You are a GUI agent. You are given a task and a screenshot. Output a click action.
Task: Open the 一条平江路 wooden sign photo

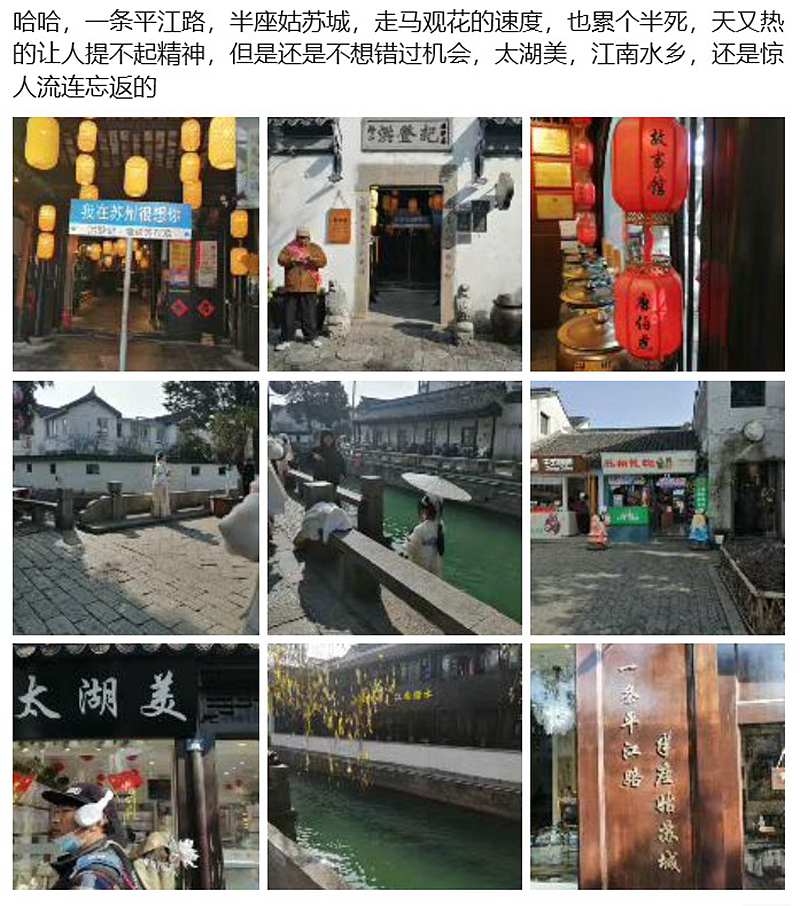tap(657, 766)
